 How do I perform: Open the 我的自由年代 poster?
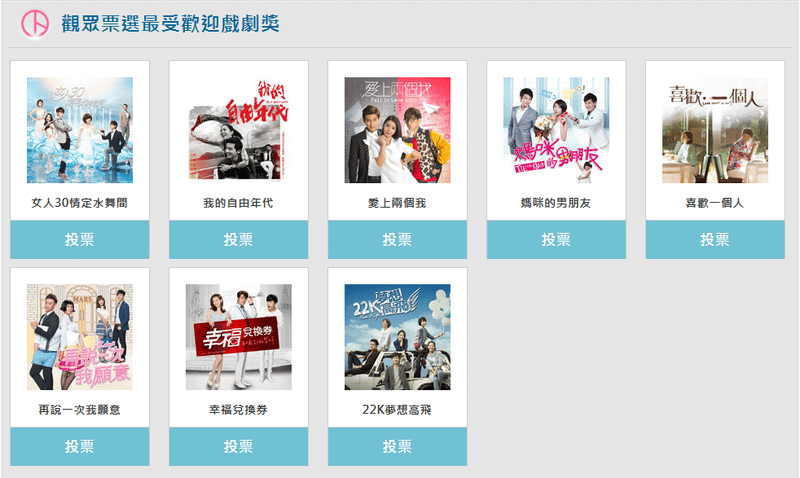[238, 130]
